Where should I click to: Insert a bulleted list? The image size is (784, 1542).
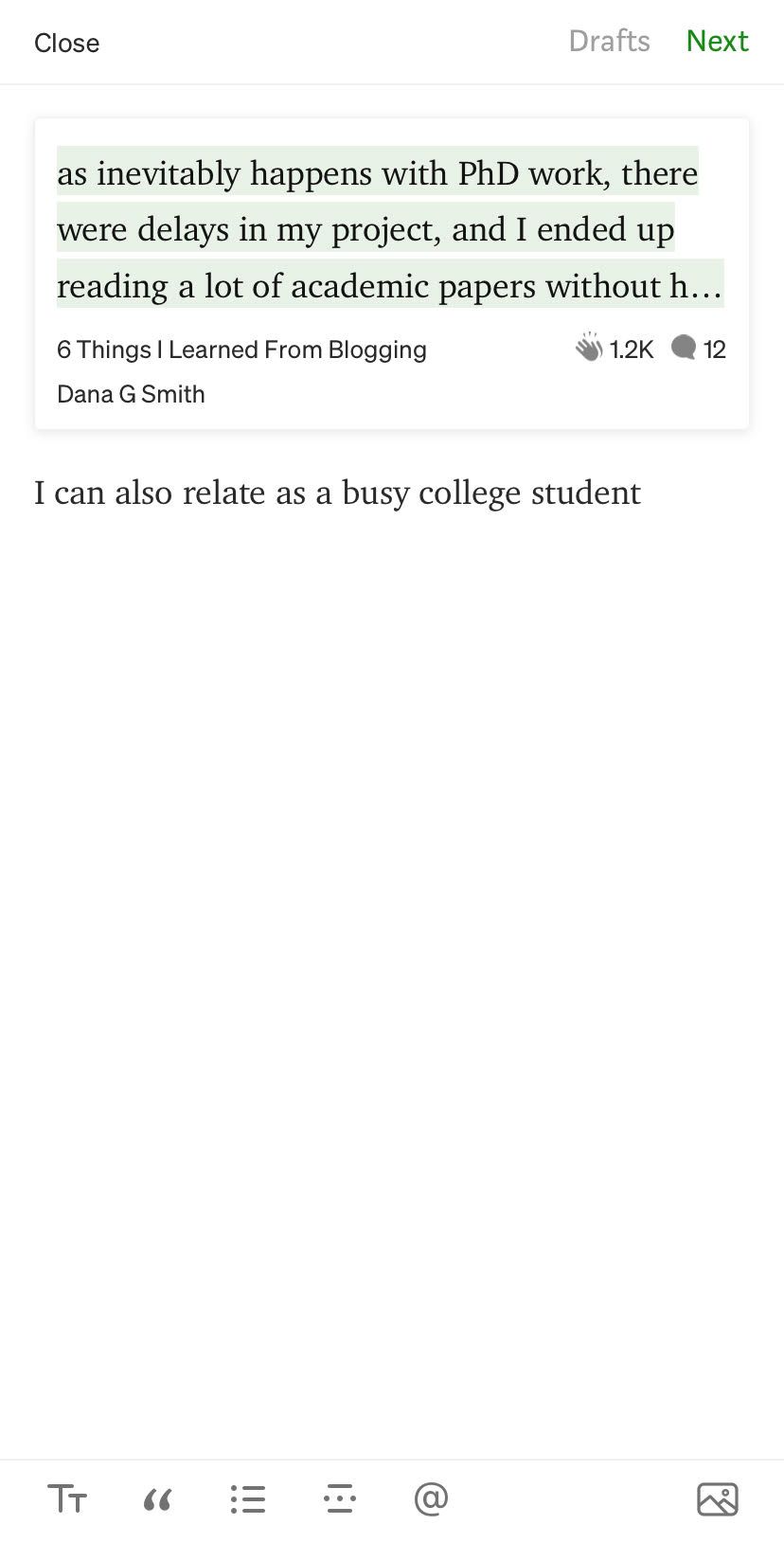pos(248,1499)
